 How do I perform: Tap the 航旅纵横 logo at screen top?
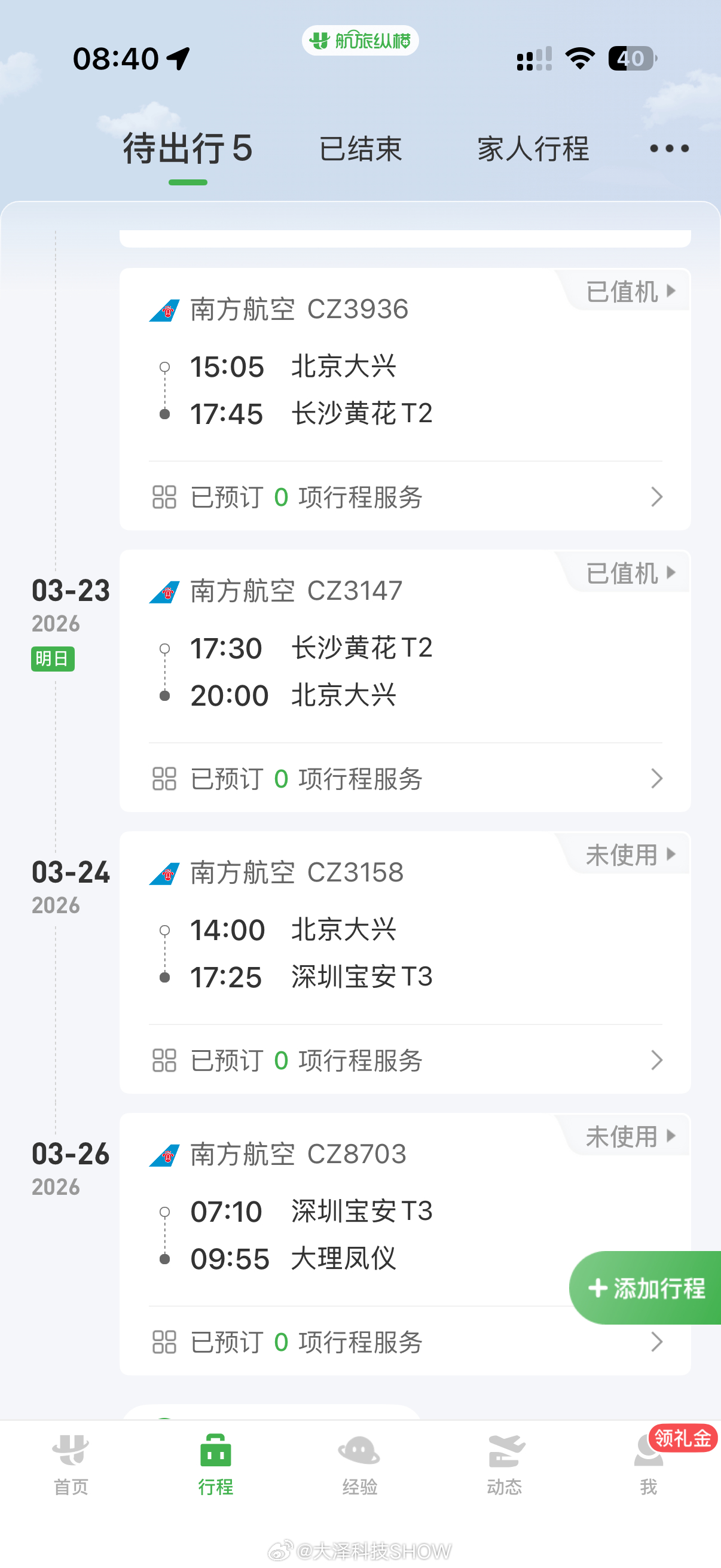tap(360, 39)
